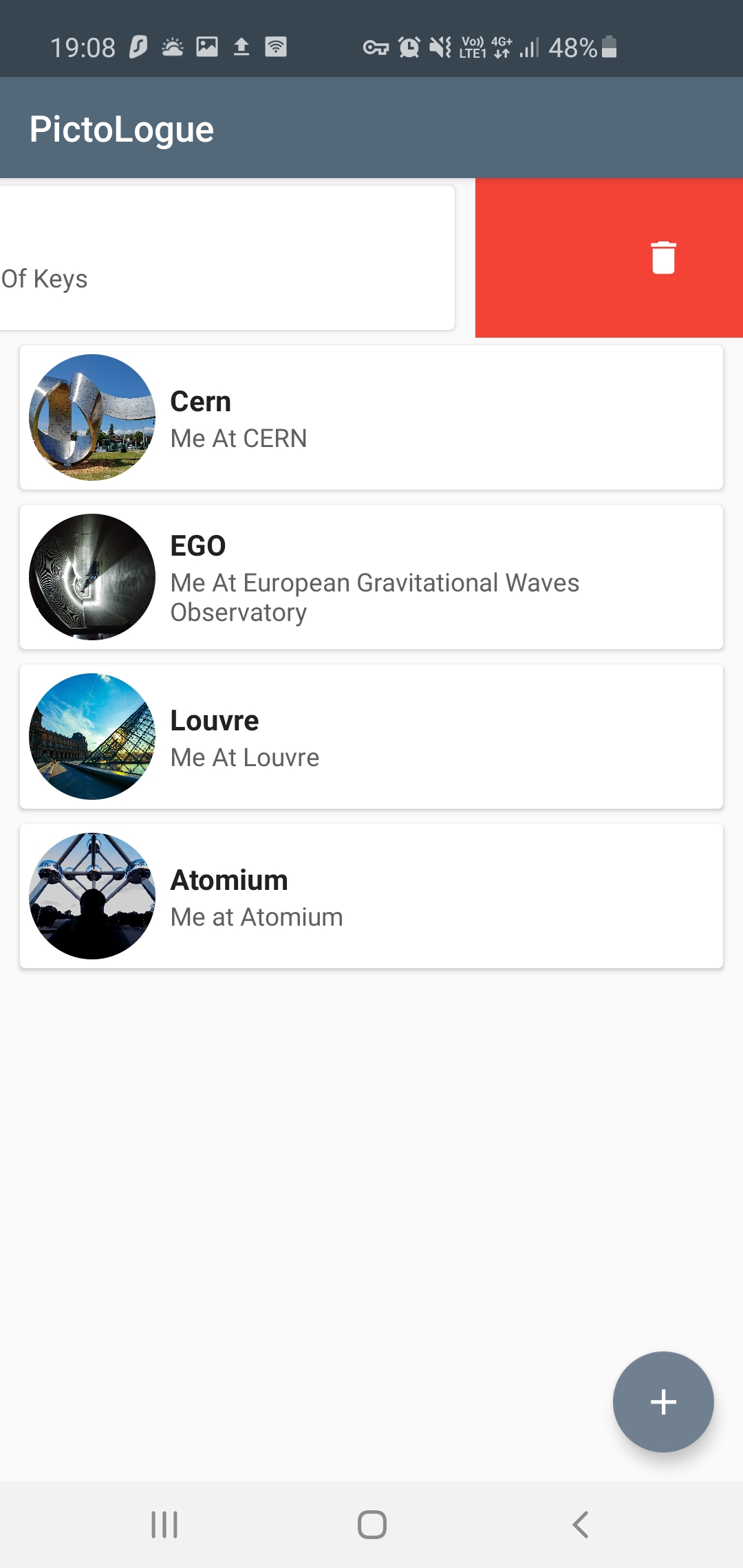Open the EGO gravitational waves entry
743x1568 pixels.
(371, 577)
